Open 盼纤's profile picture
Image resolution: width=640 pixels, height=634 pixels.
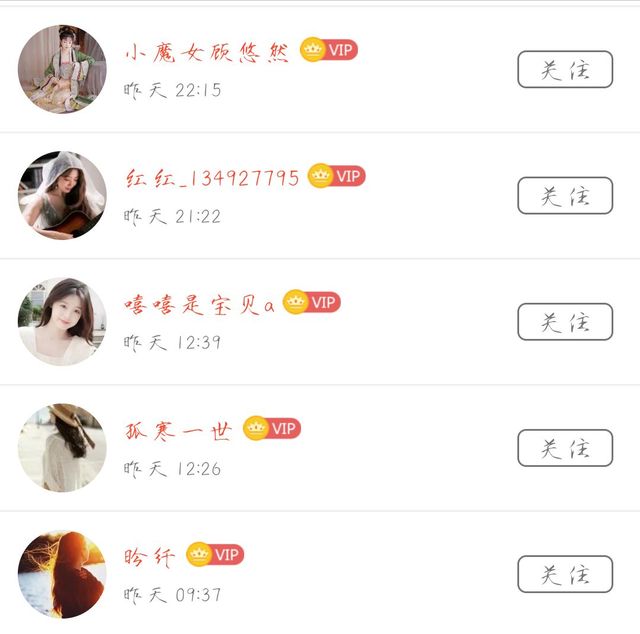coord(62,573)
